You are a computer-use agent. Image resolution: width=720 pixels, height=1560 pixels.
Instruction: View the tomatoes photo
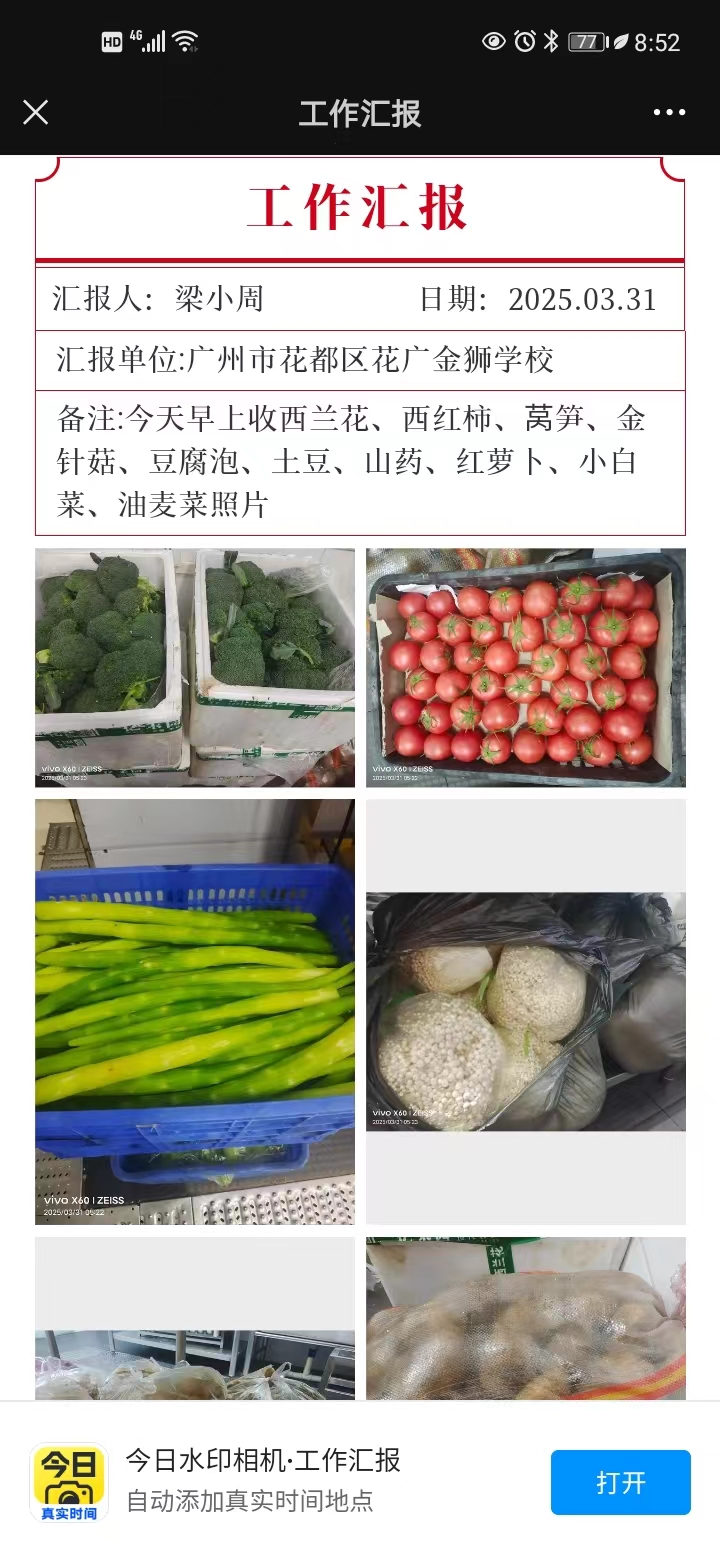click(525, 667)
